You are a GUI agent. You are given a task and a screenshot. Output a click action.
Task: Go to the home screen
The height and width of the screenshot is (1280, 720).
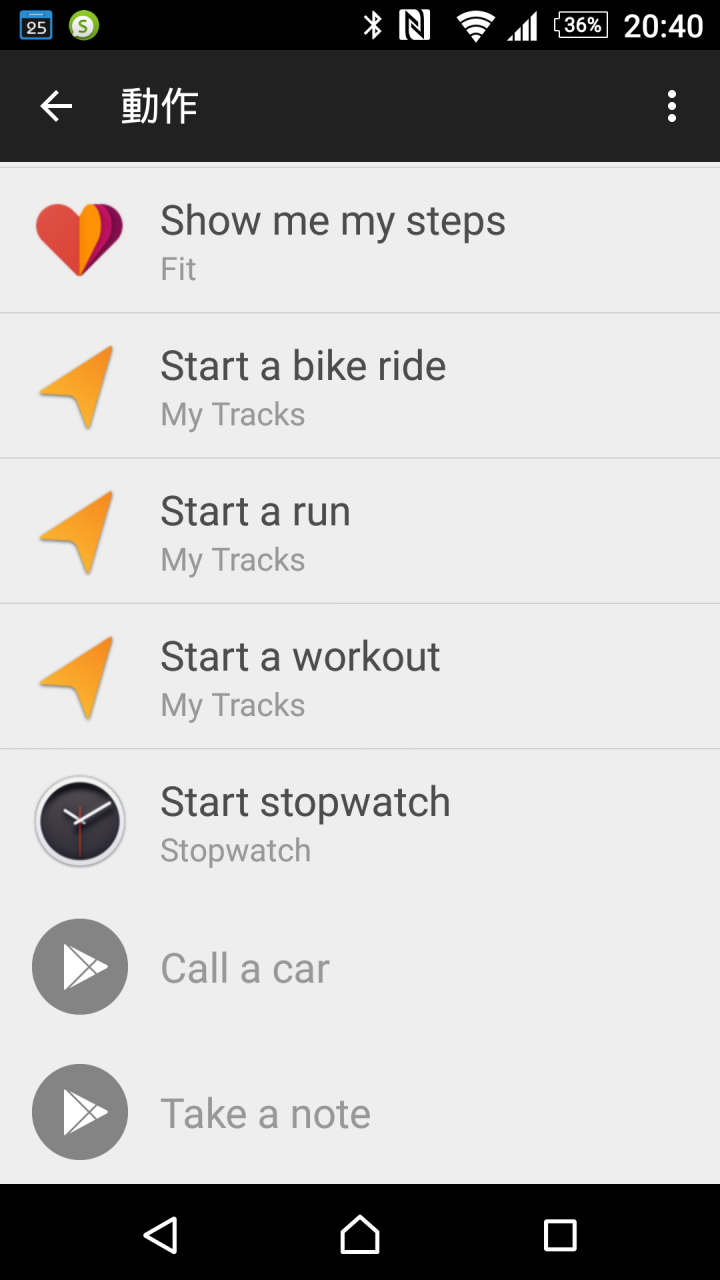(x=360, y=1235)
